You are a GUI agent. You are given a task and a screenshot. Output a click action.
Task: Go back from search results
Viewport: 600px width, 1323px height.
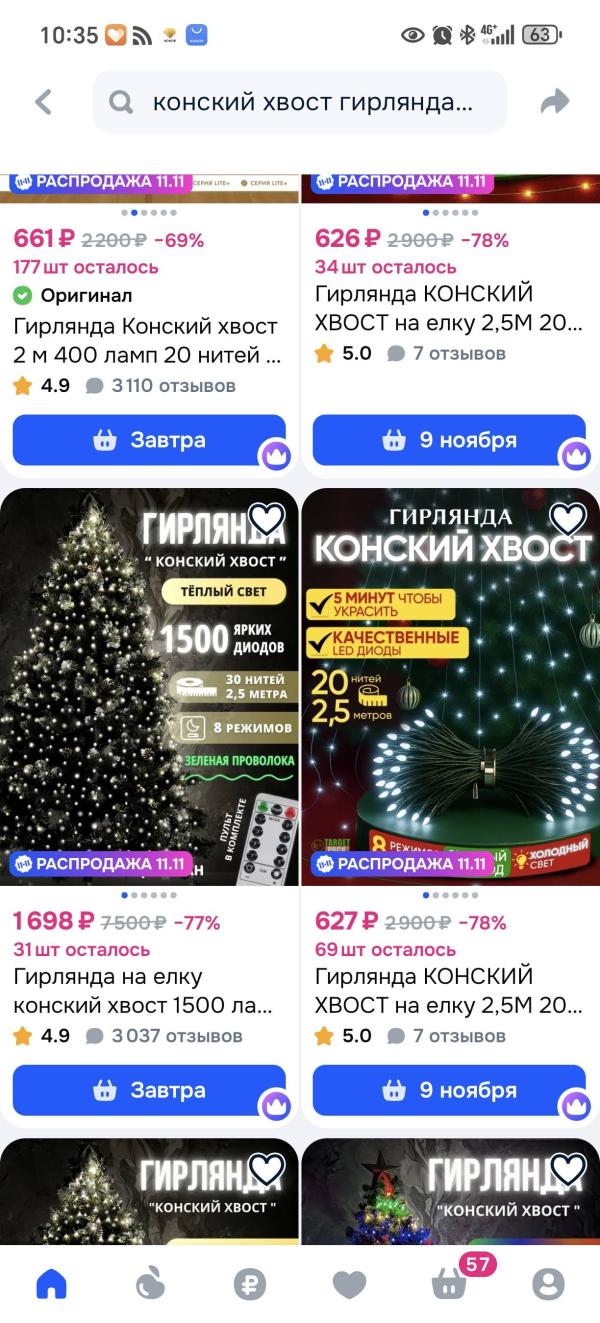click(43, 101)
